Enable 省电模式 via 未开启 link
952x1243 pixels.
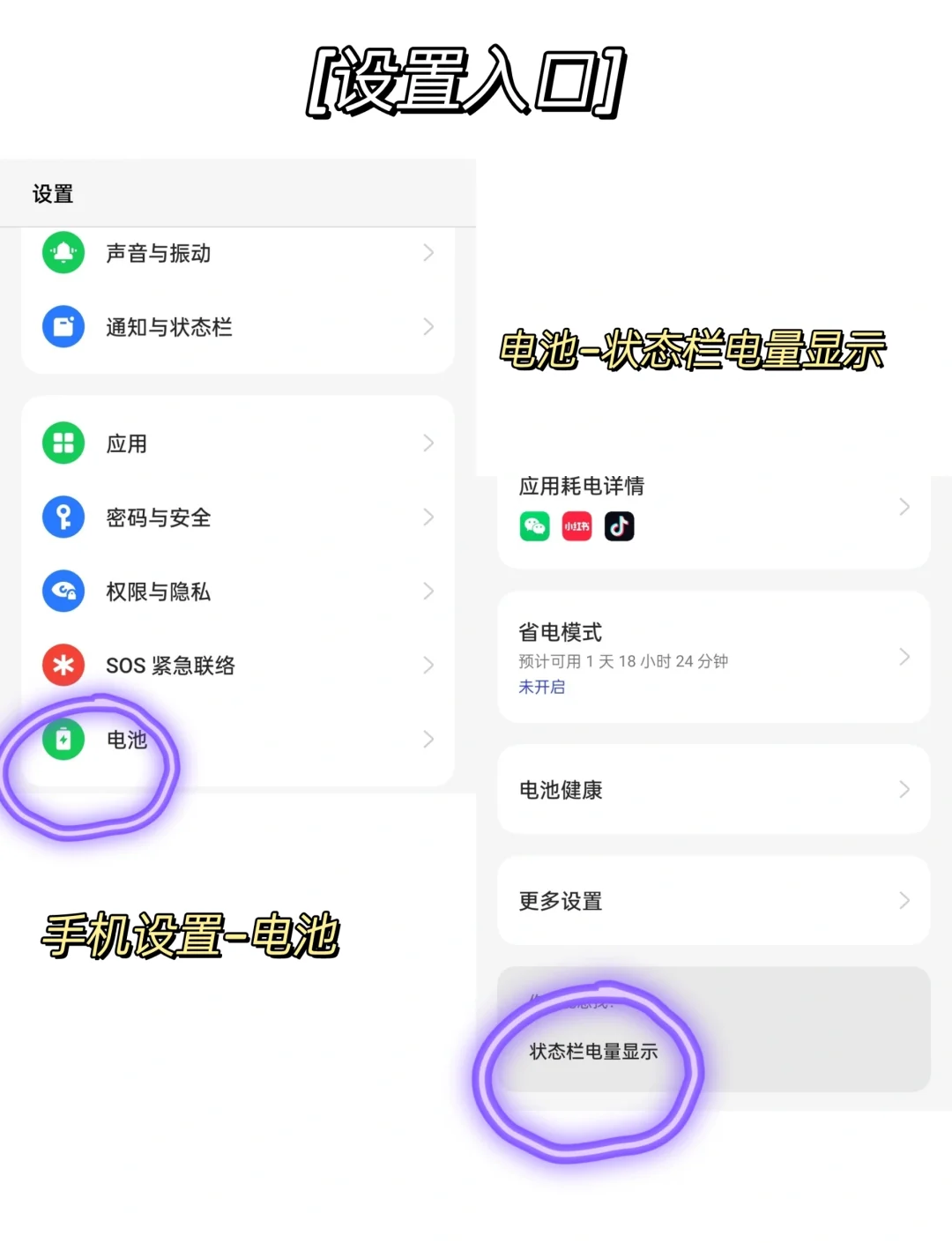pos(542,688)
